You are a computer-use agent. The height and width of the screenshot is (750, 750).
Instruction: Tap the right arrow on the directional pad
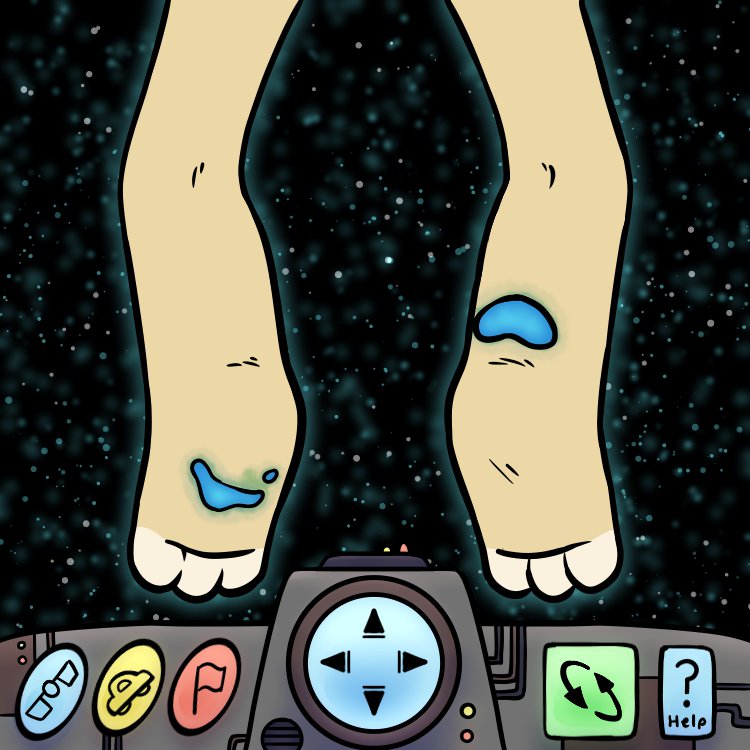(410, 661)
